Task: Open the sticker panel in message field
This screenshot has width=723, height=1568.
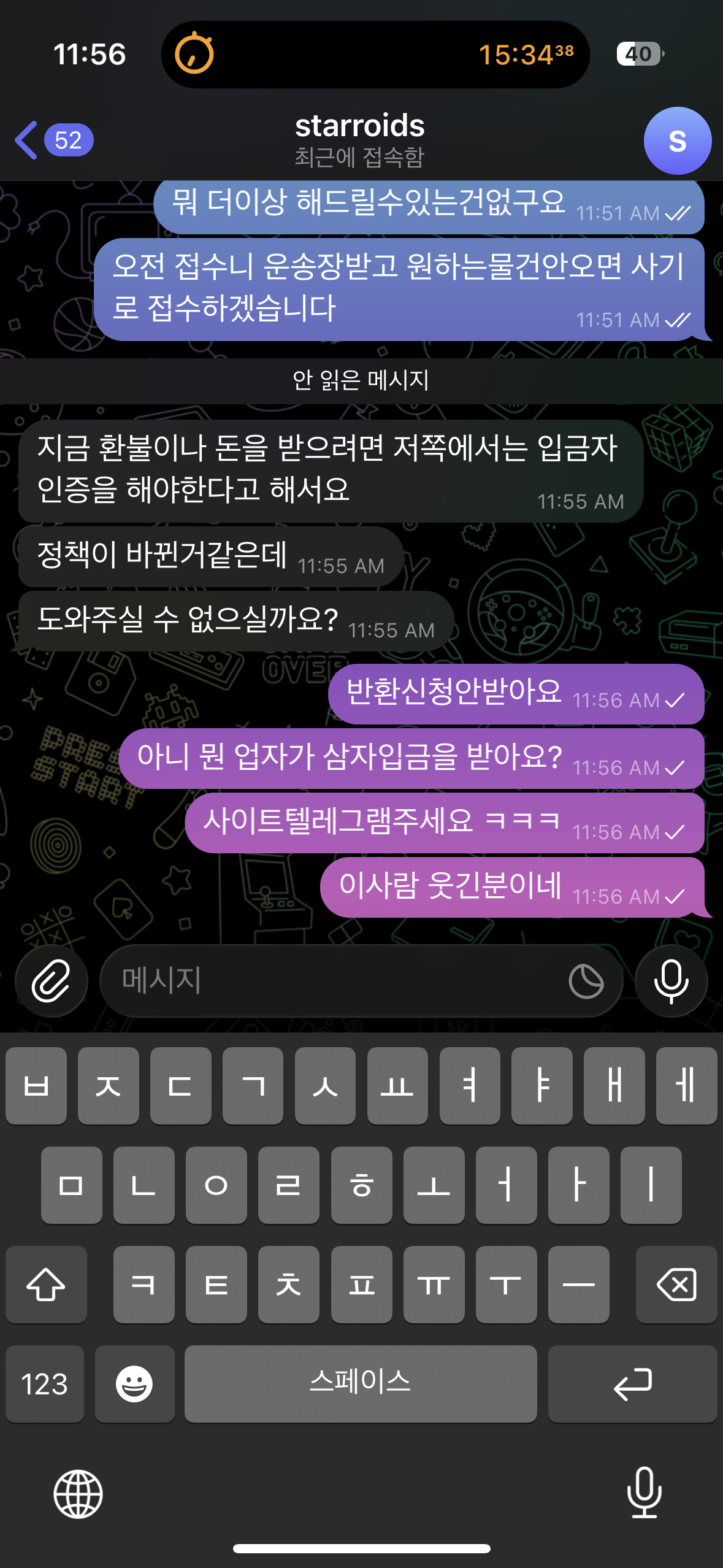Action: [x=586, y=981]
